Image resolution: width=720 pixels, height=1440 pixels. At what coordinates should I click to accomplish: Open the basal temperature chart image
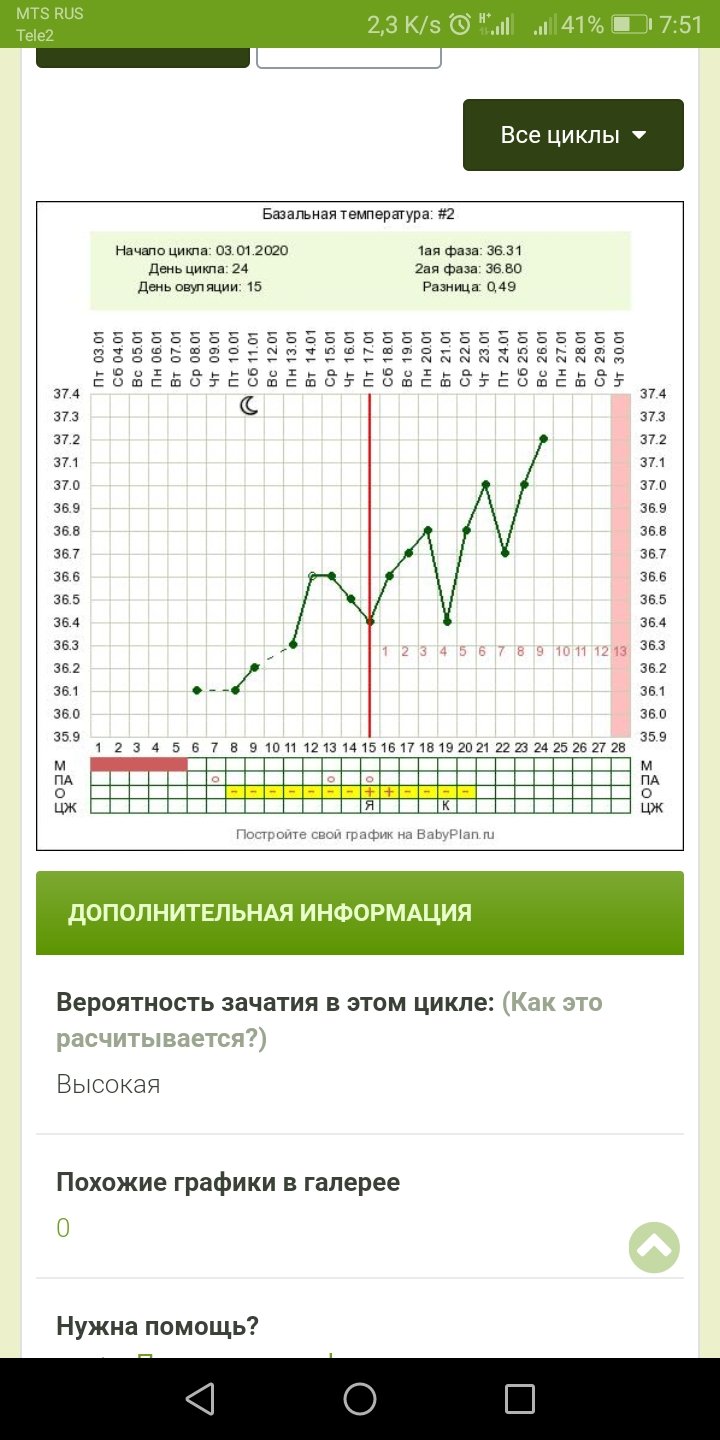[360, 526]
